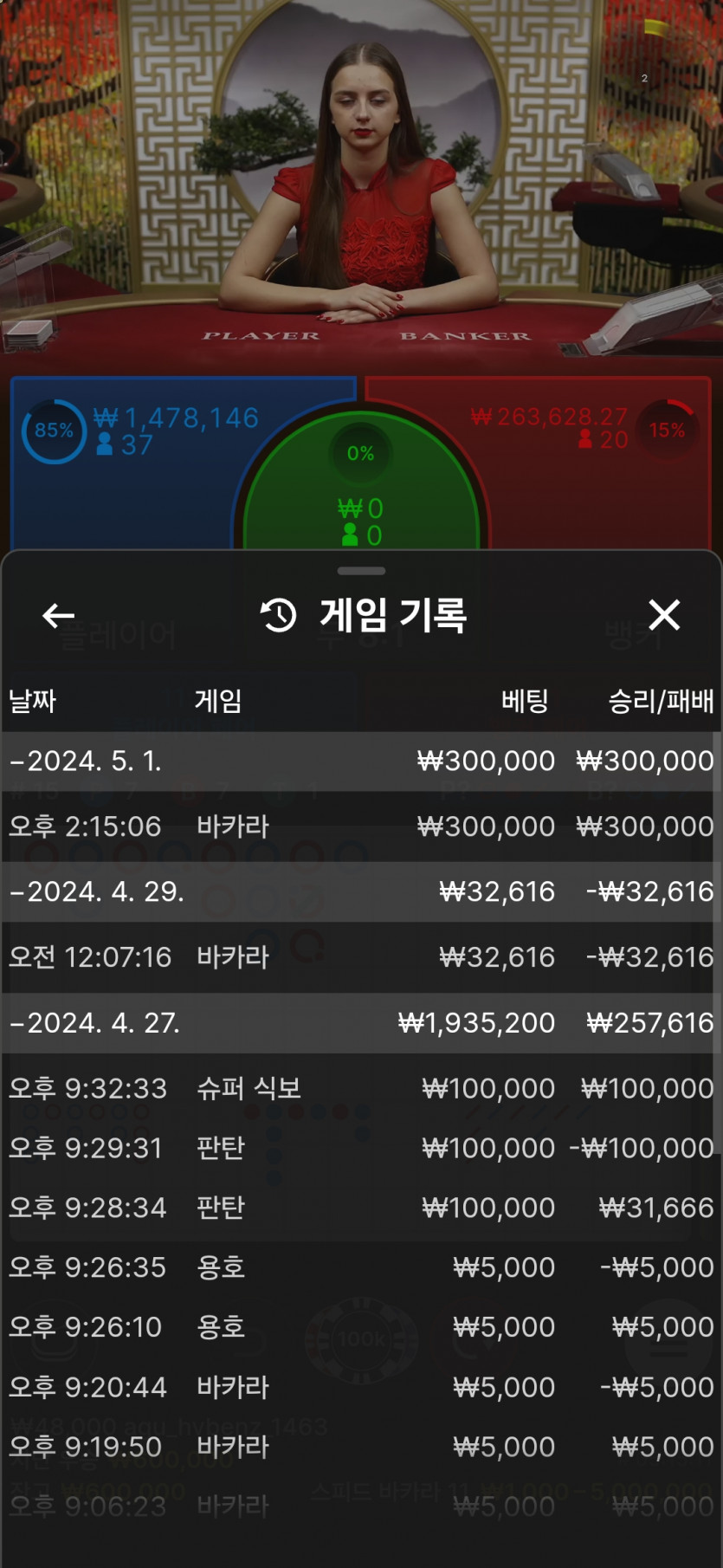Open the 오후 2:15:06 바카라 record
This screenshot has width=723, height=1568.
click(361, 826)
